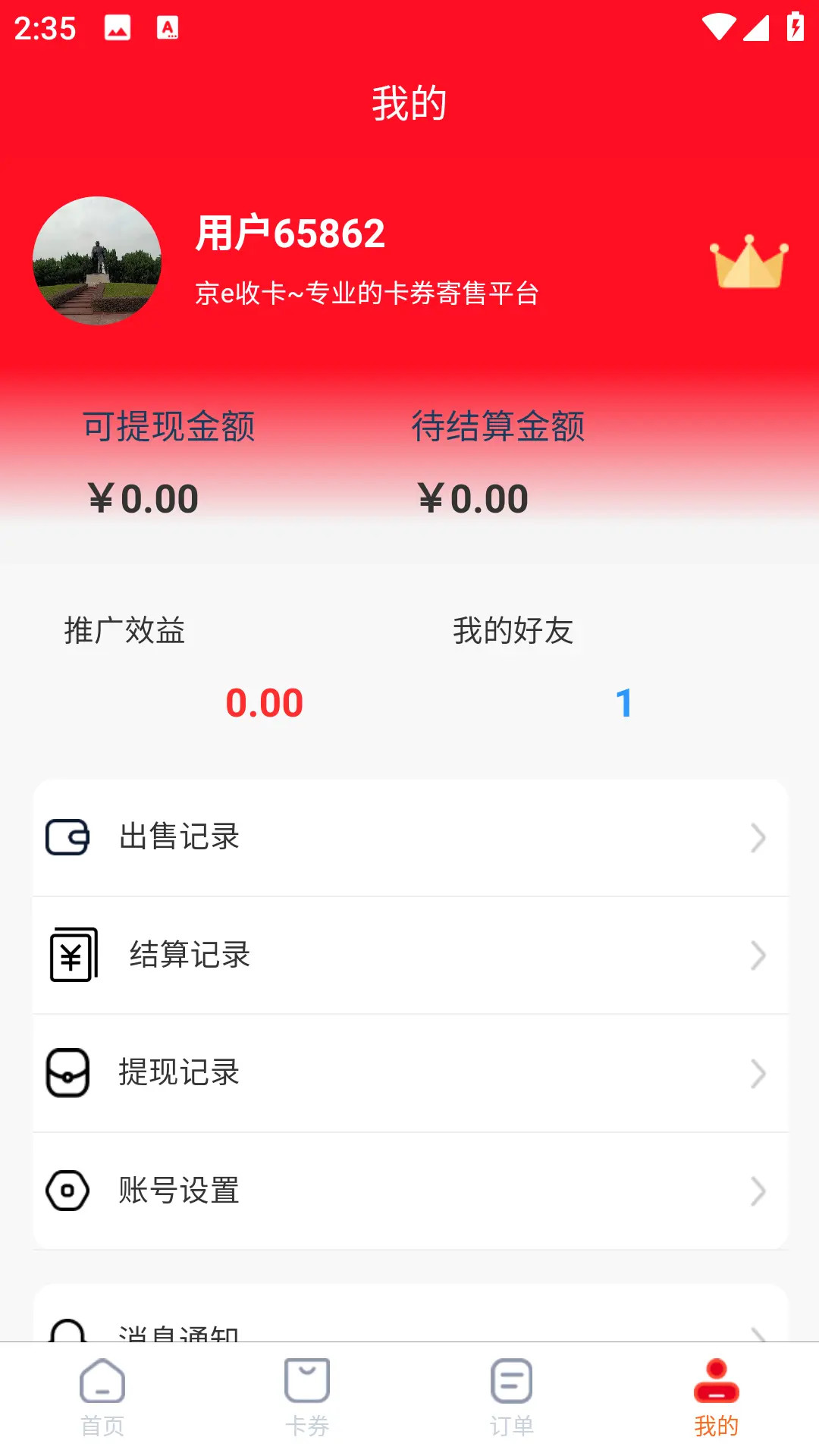Image resolution: width=819 pixels, height=1456 pixels.
Task: Expand 出售记录 via its right chevron
Action: (758, 838)
